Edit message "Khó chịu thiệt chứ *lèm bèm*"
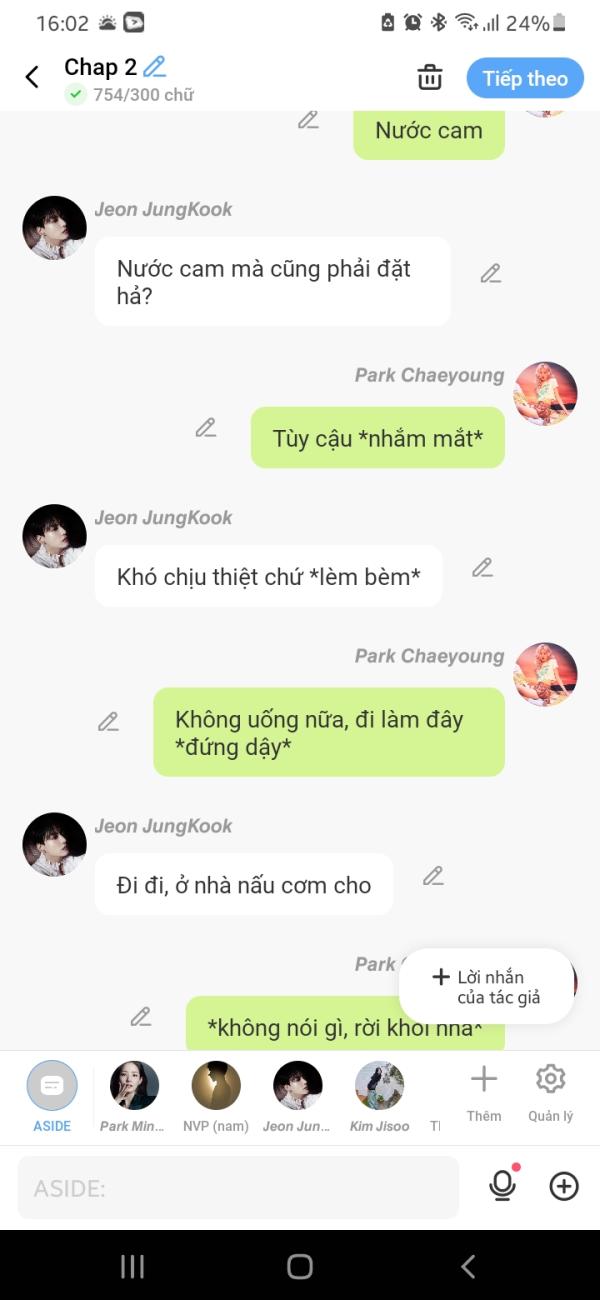600x1300 pixels. pos(482,568)
